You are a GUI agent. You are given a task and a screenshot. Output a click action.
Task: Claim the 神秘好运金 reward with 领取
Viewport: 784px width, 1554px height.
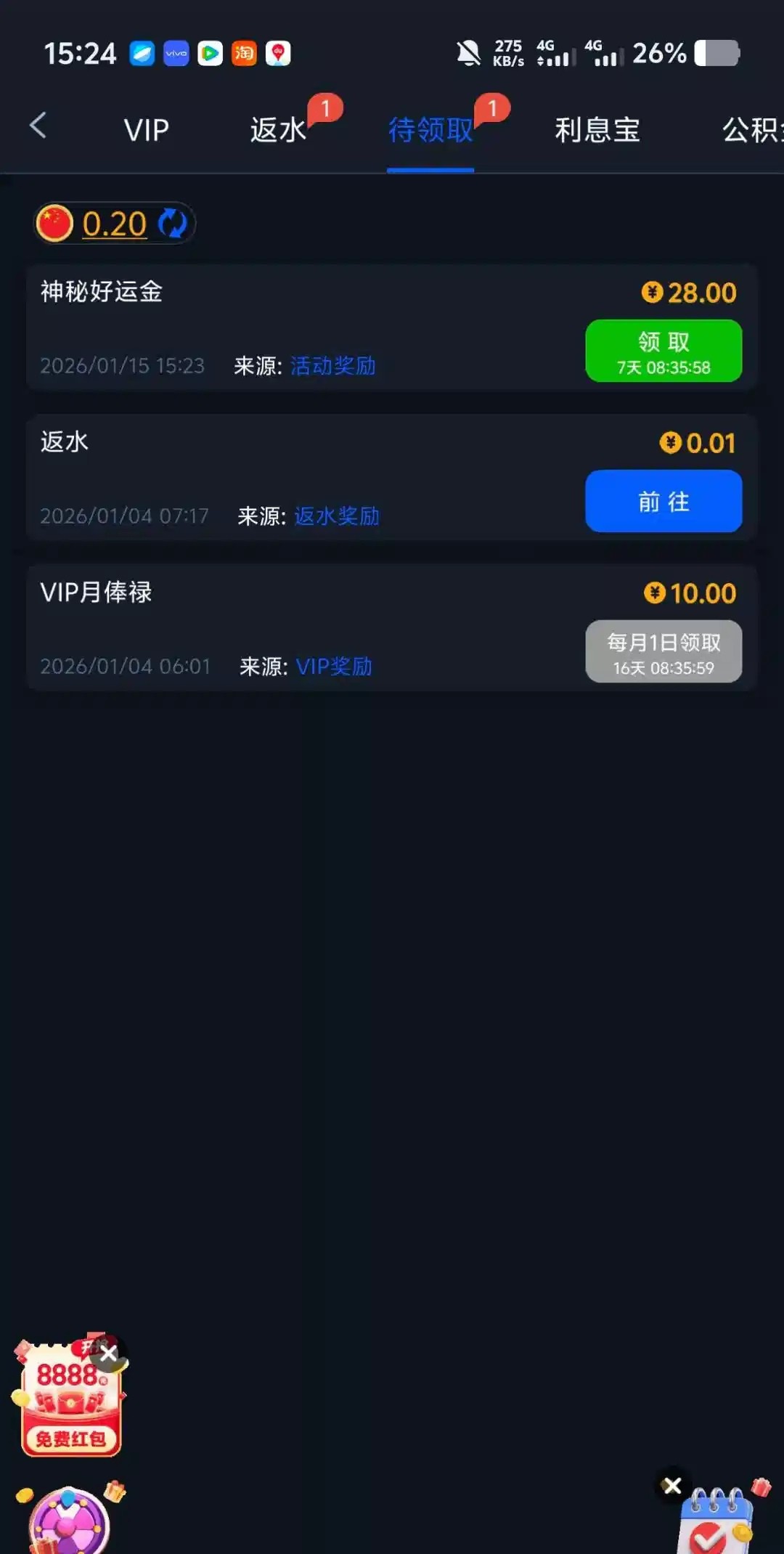click(663, 351)
